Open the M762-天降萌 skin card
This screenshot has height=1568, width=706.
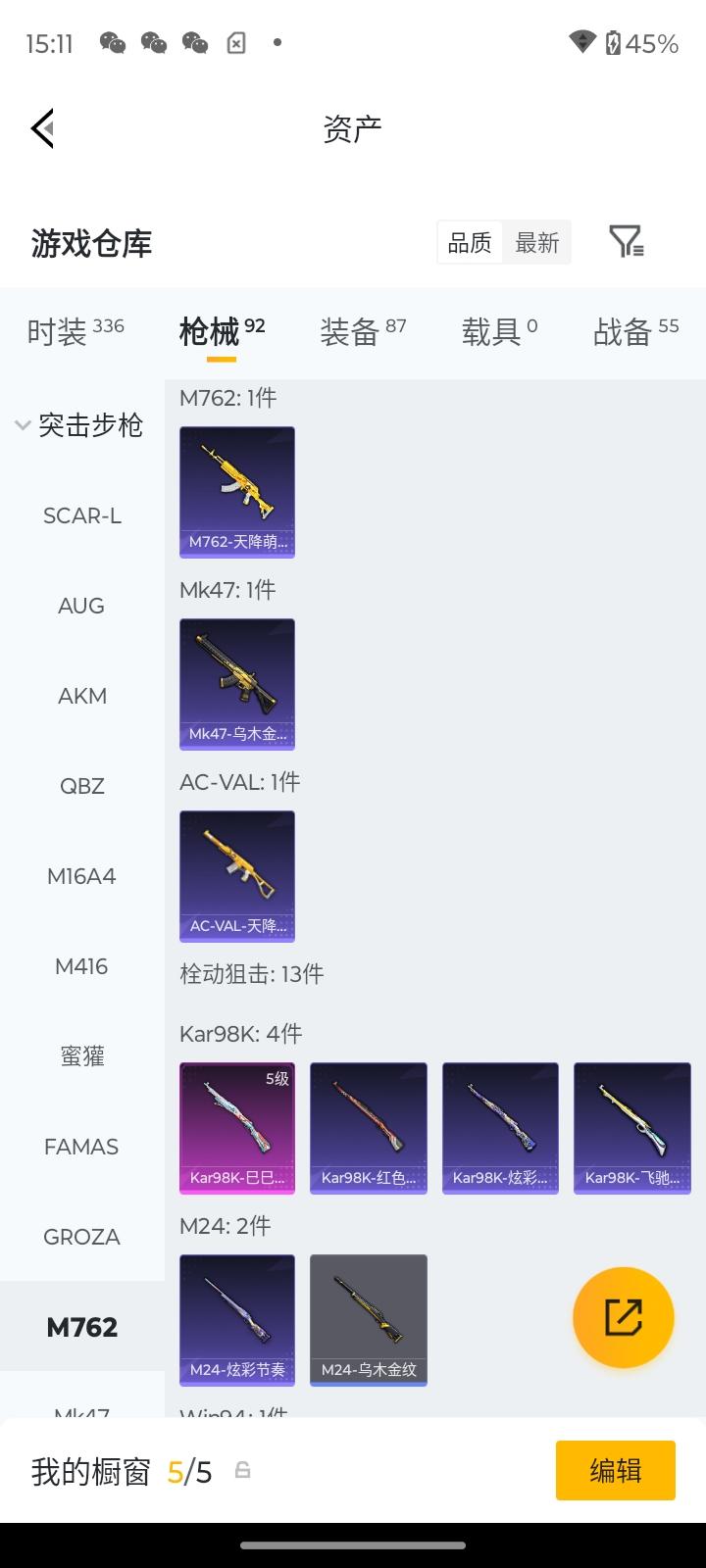(x=237, y=492)
